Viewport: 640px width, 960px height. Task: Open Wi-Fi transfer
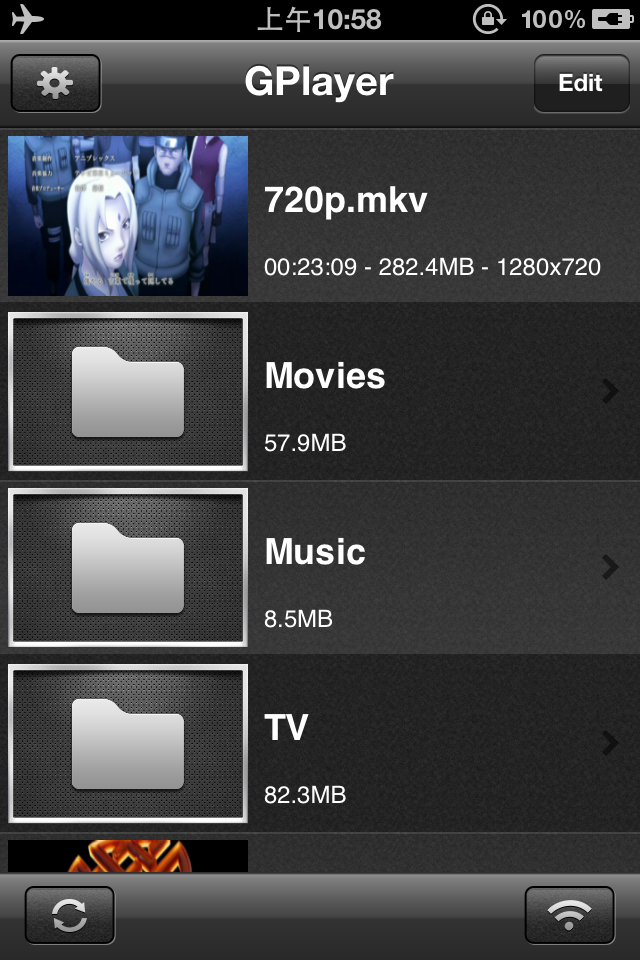pyautogui.click(x=569, y=915)
